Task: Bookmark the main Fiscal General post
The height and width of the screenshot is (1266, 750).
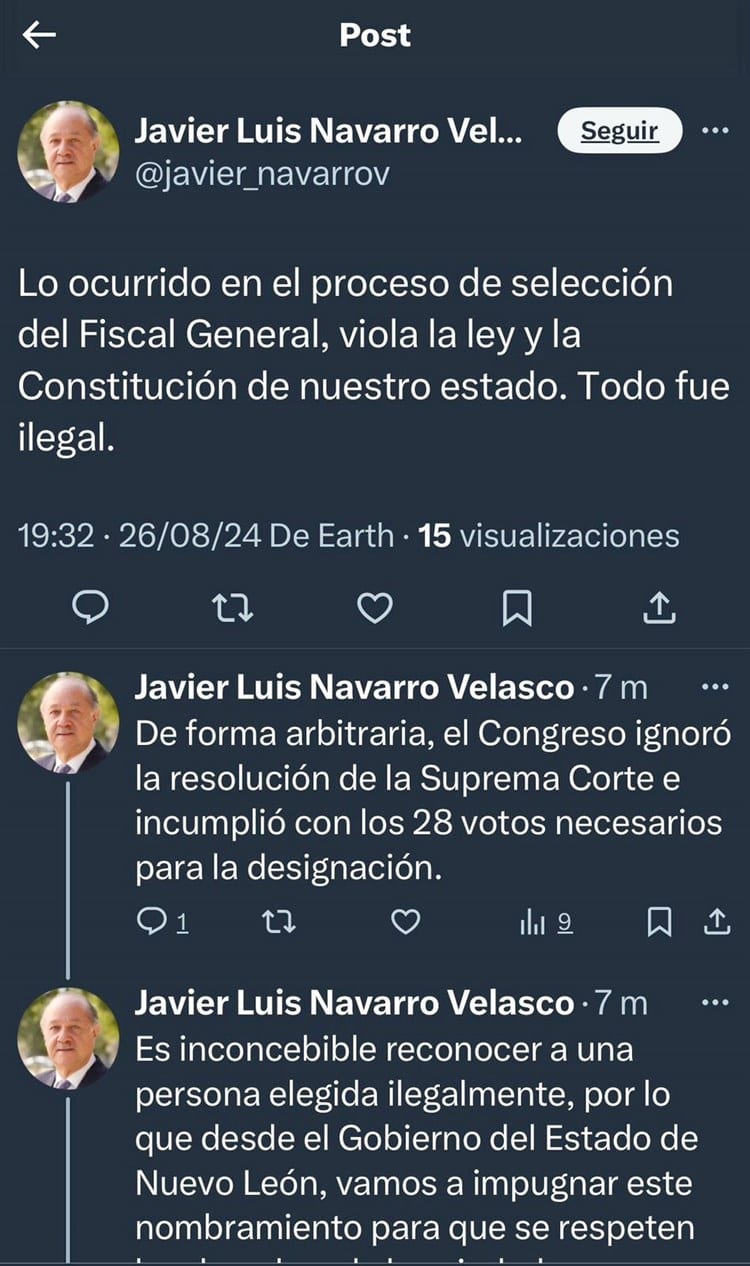Action: click(x=517, y=606)
